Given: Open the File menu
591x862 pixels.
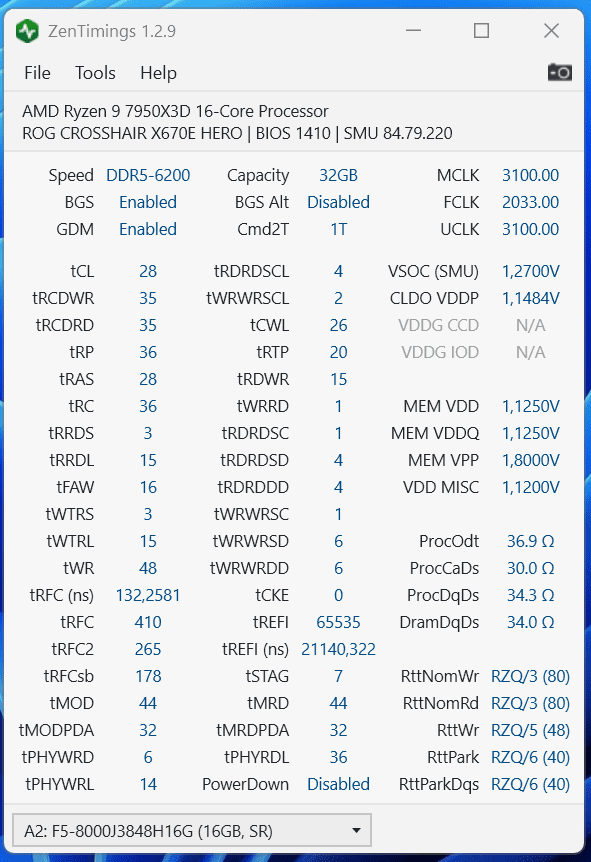Looking at the screenshot, I should (x=37, y=73).
